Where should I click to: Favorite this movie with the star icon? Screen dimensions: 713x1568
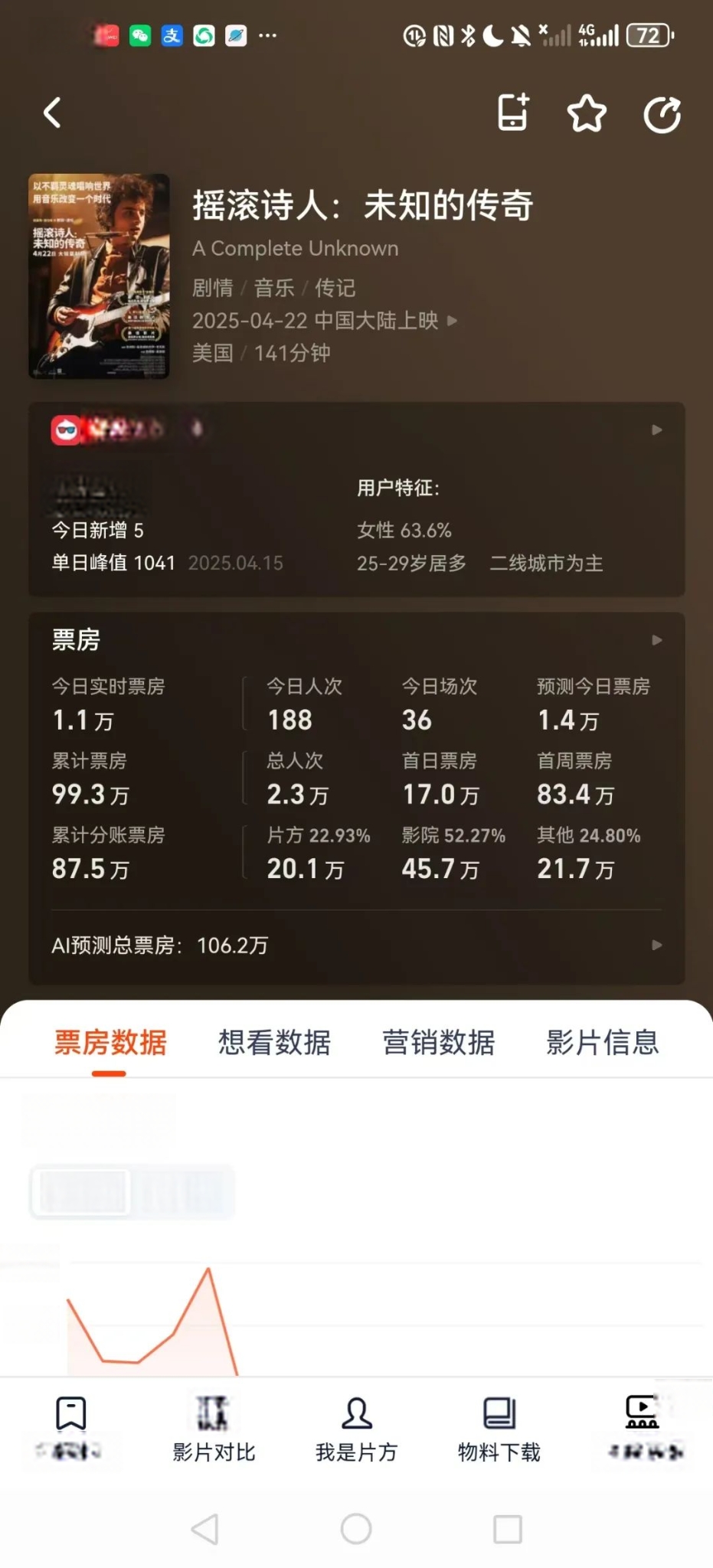tap(587, 114)
